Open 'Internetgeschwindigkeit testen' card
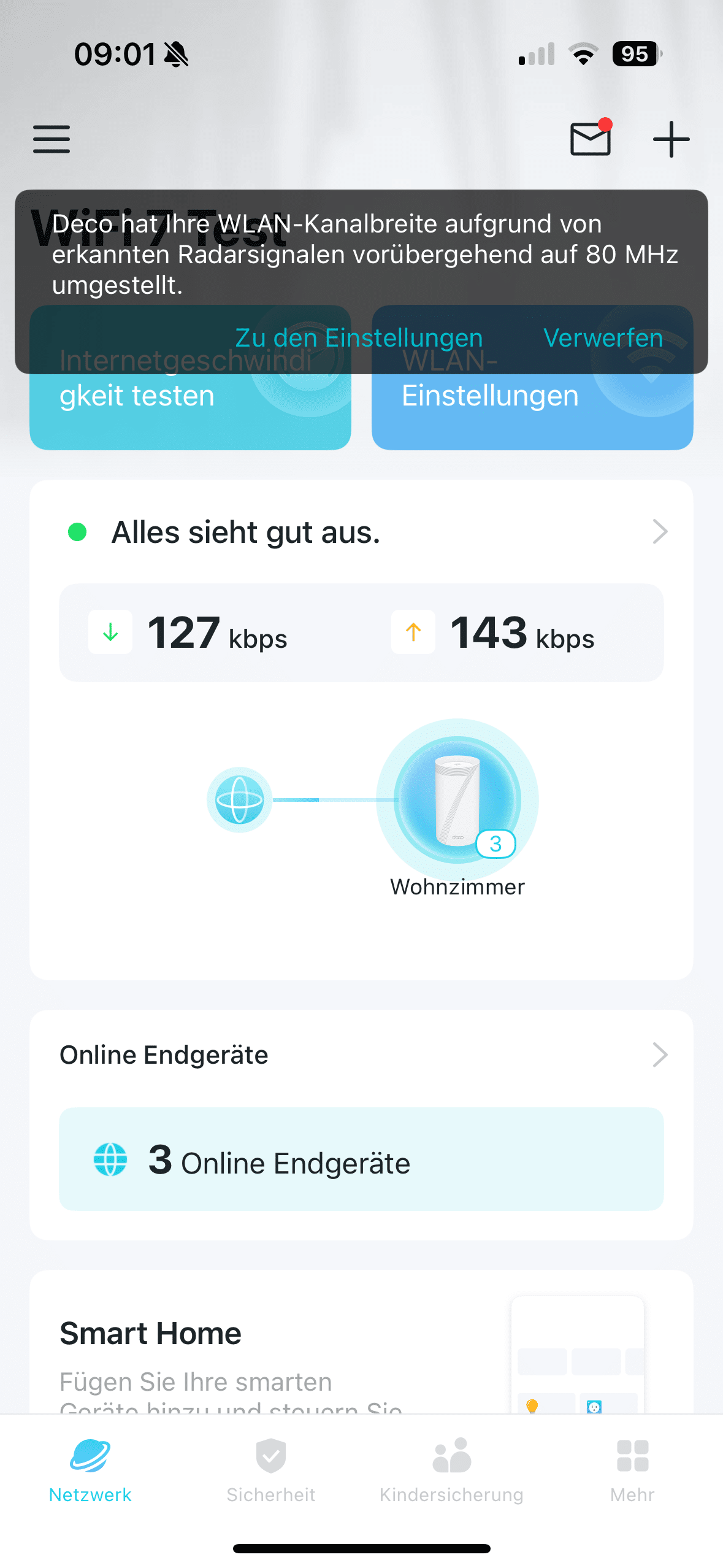 coord(190,411)
